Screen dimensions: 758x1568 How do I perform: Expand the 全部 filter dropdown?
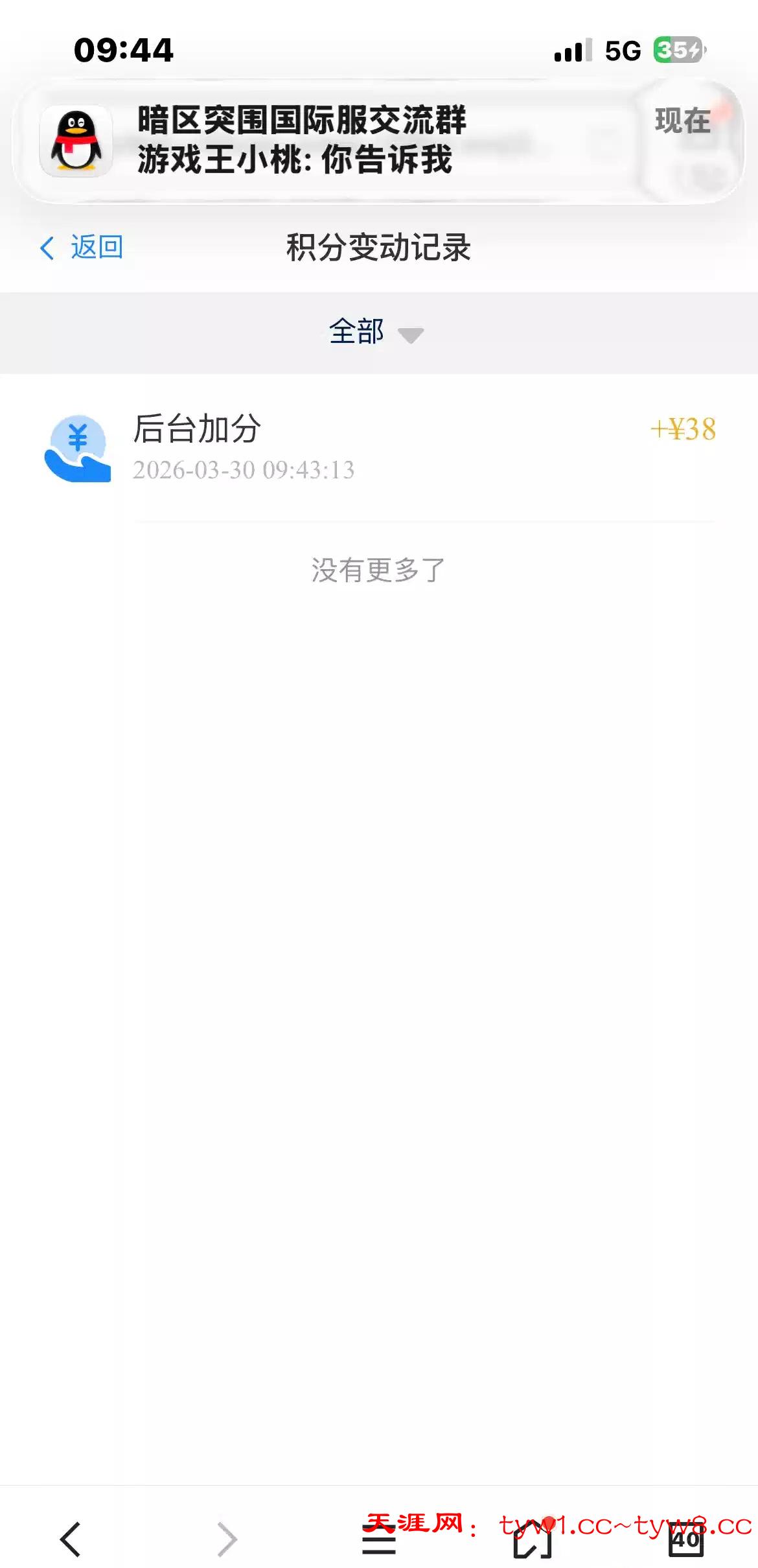click(x=376, y=333)
